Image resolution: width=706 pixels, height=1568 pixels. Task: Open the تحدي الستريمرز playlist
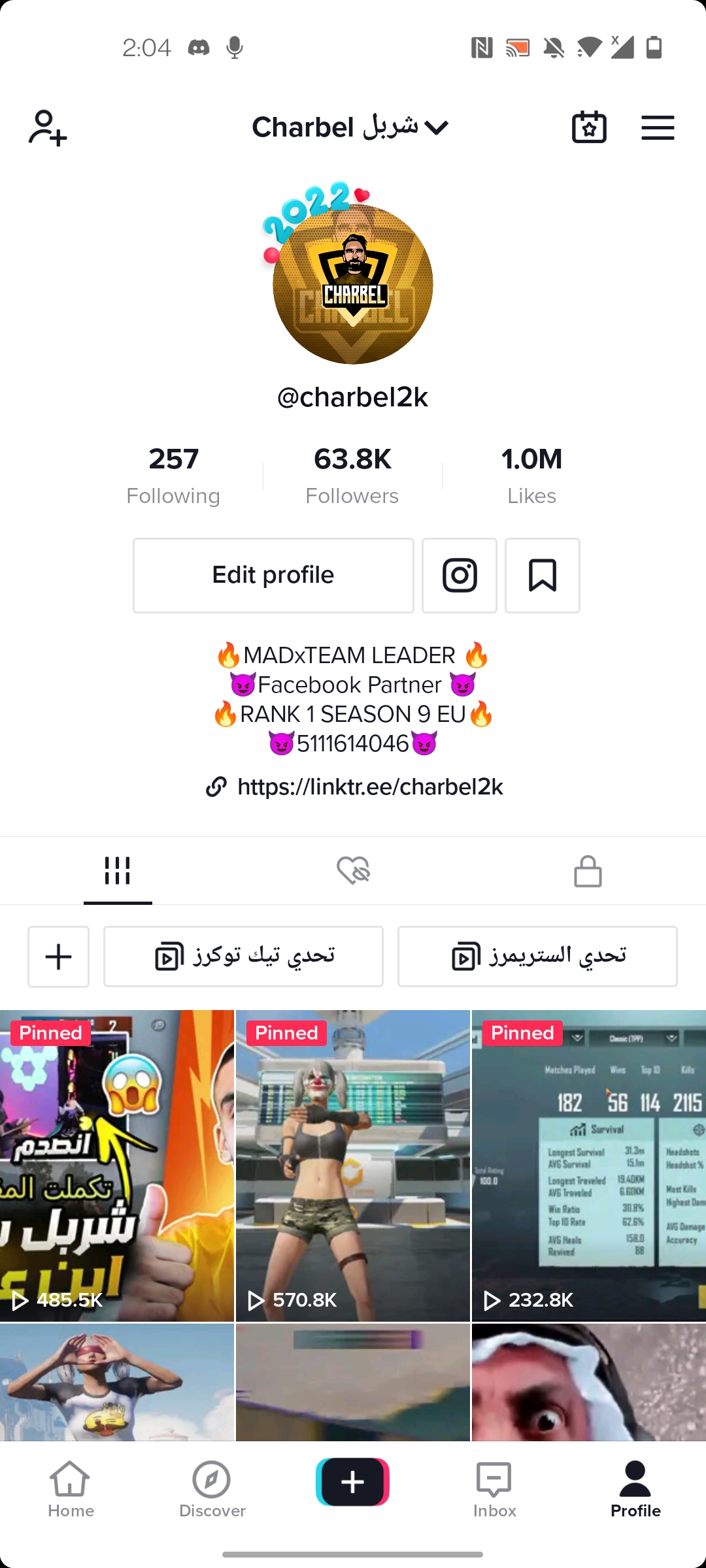point(537,956)
